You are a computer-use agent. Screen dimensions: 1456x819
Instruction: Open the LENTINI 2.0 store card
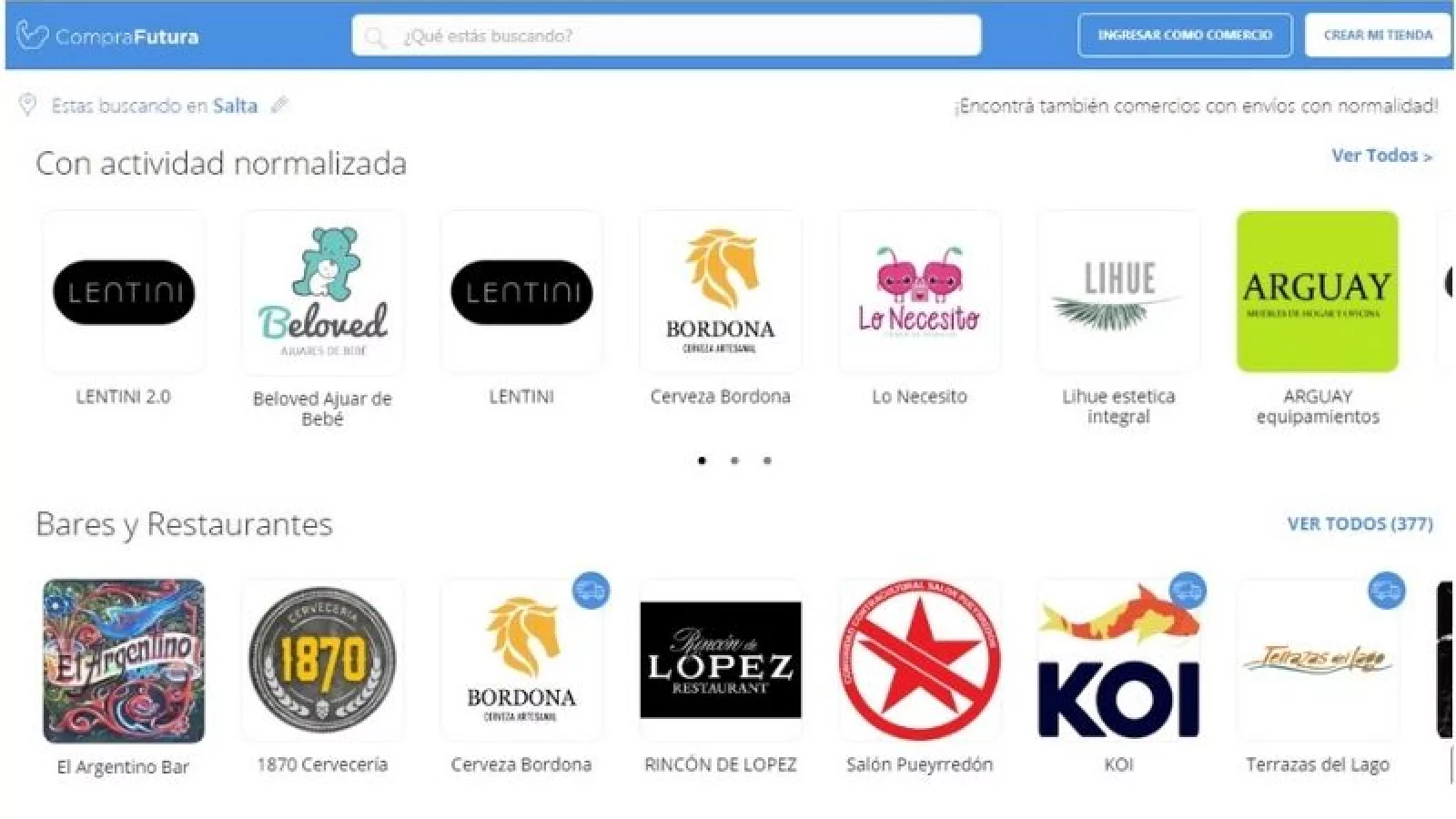click(124, 292)
